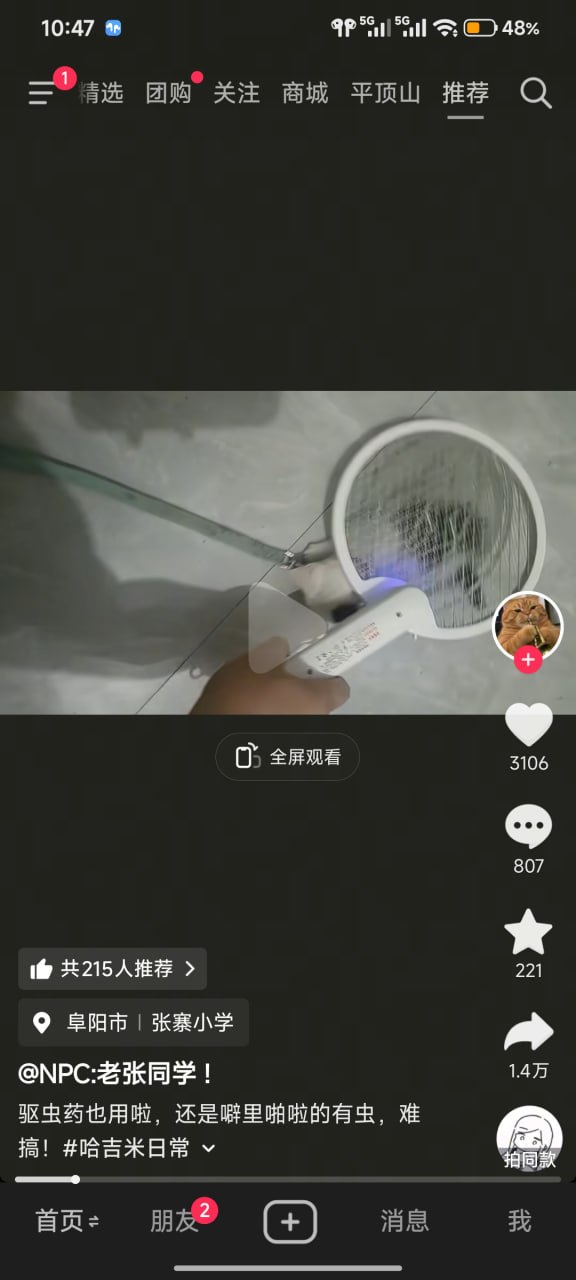Play the paused video
Viewport: 576px width, 1280px height.
(x=280, y=628)
